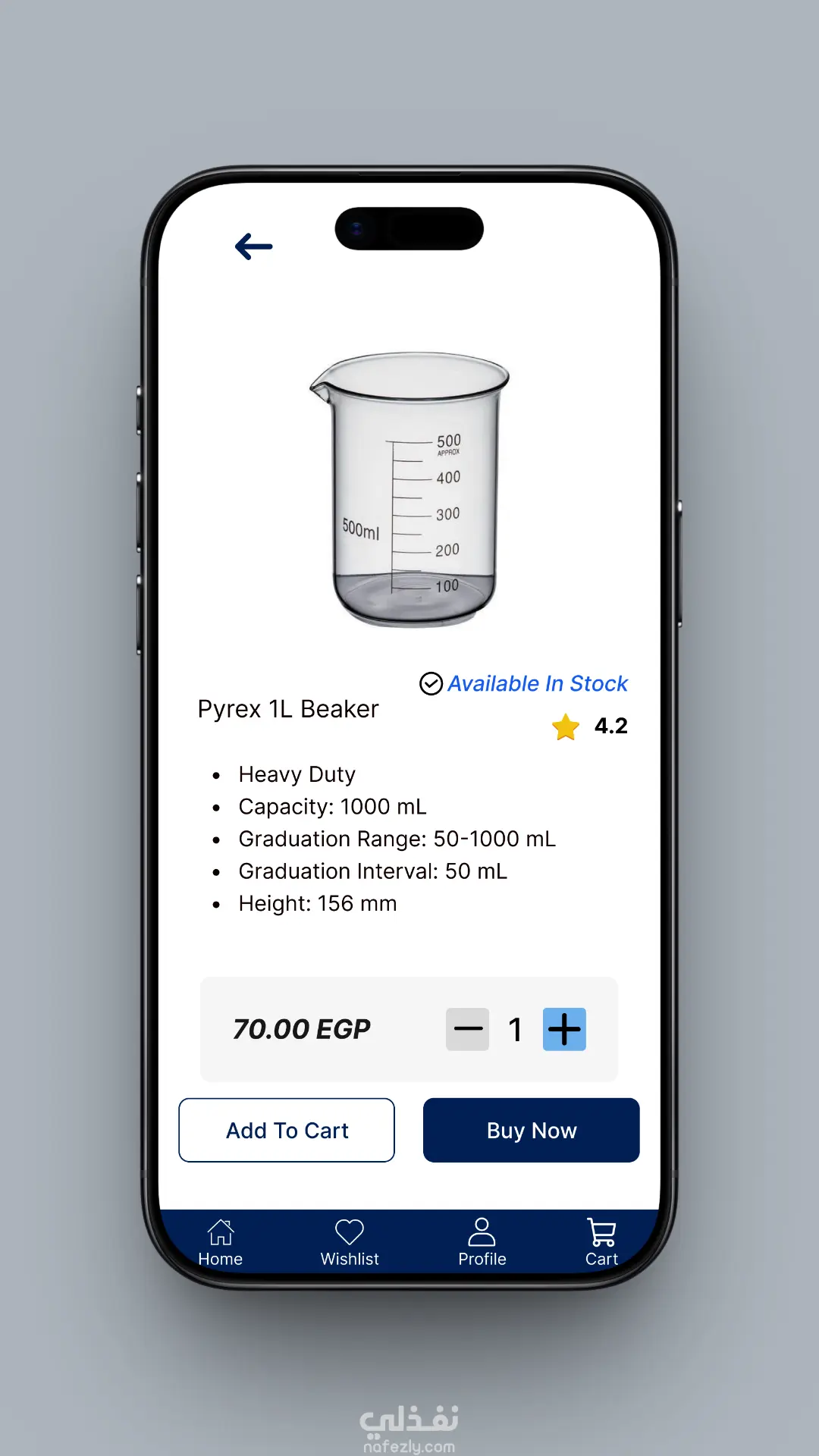Viewport: 819px width, 1456px height.
Task: Buy the Pyrex beaker now
Action: [531, 1130]
